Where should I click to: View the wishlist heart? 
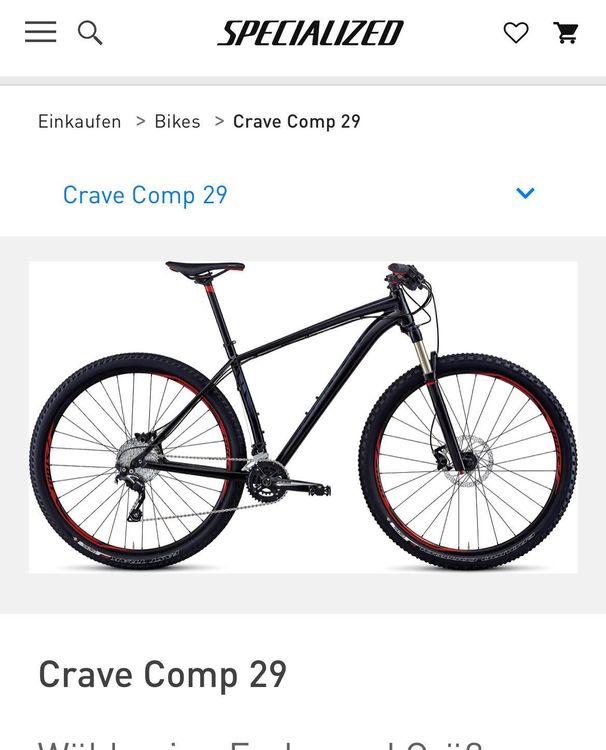[x=515, y=33]
